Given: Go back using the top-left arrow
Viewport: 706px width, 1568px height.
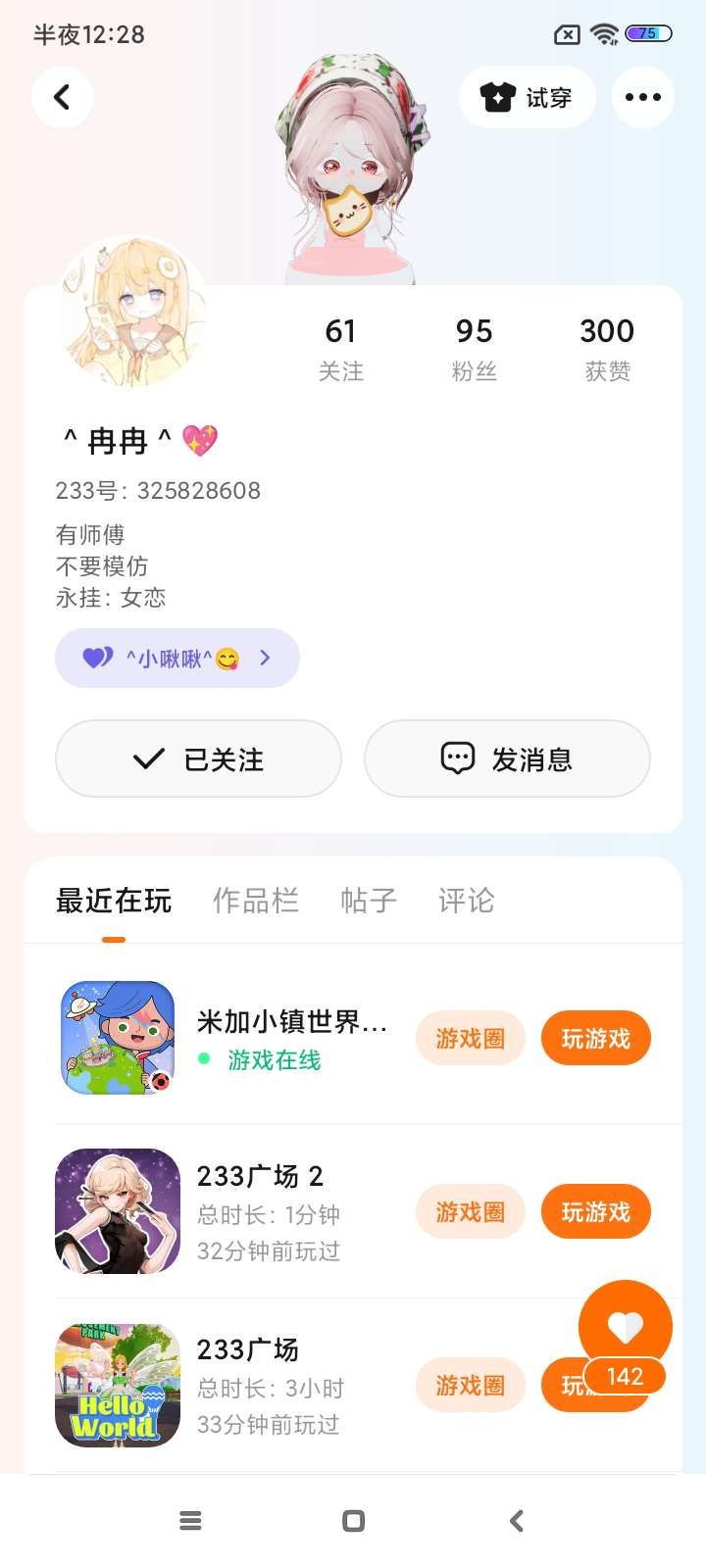Looking at the screenshot, I should point(62,97).
